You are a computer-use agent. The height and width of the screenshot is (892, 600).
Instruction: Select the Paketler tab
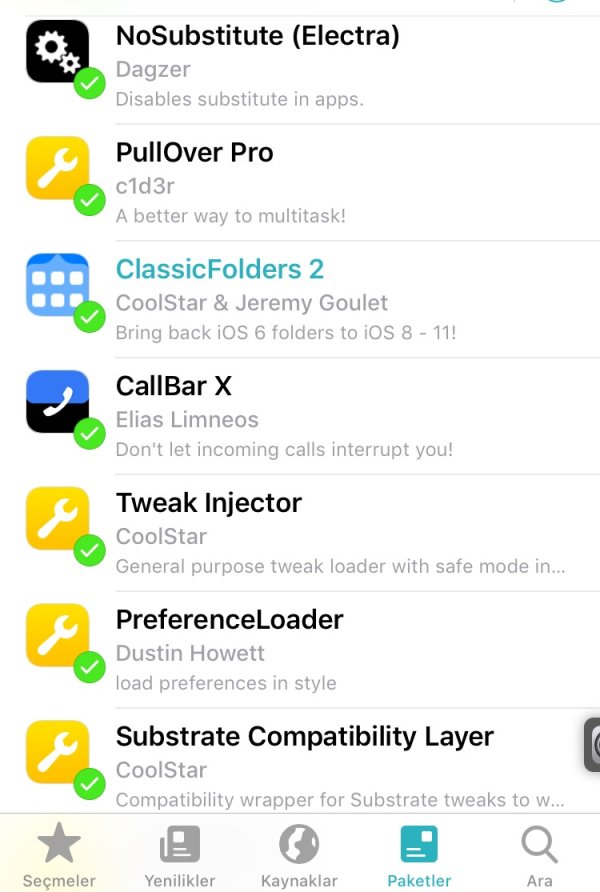coord(419,856)
